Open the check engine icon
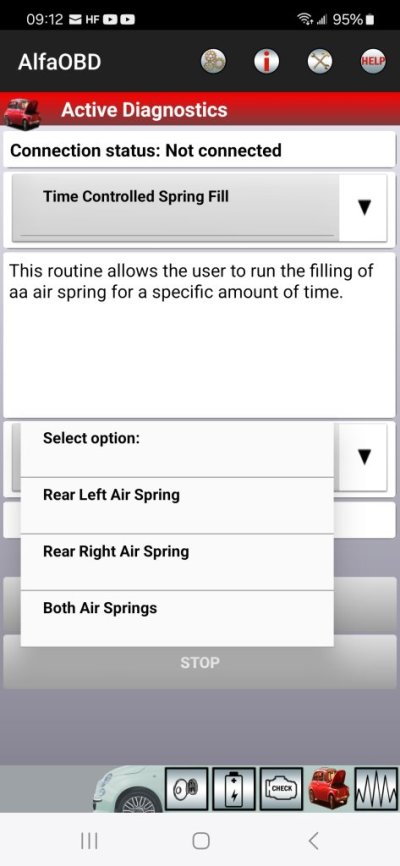This screenshot has height=866, width=400. point(282,789)
